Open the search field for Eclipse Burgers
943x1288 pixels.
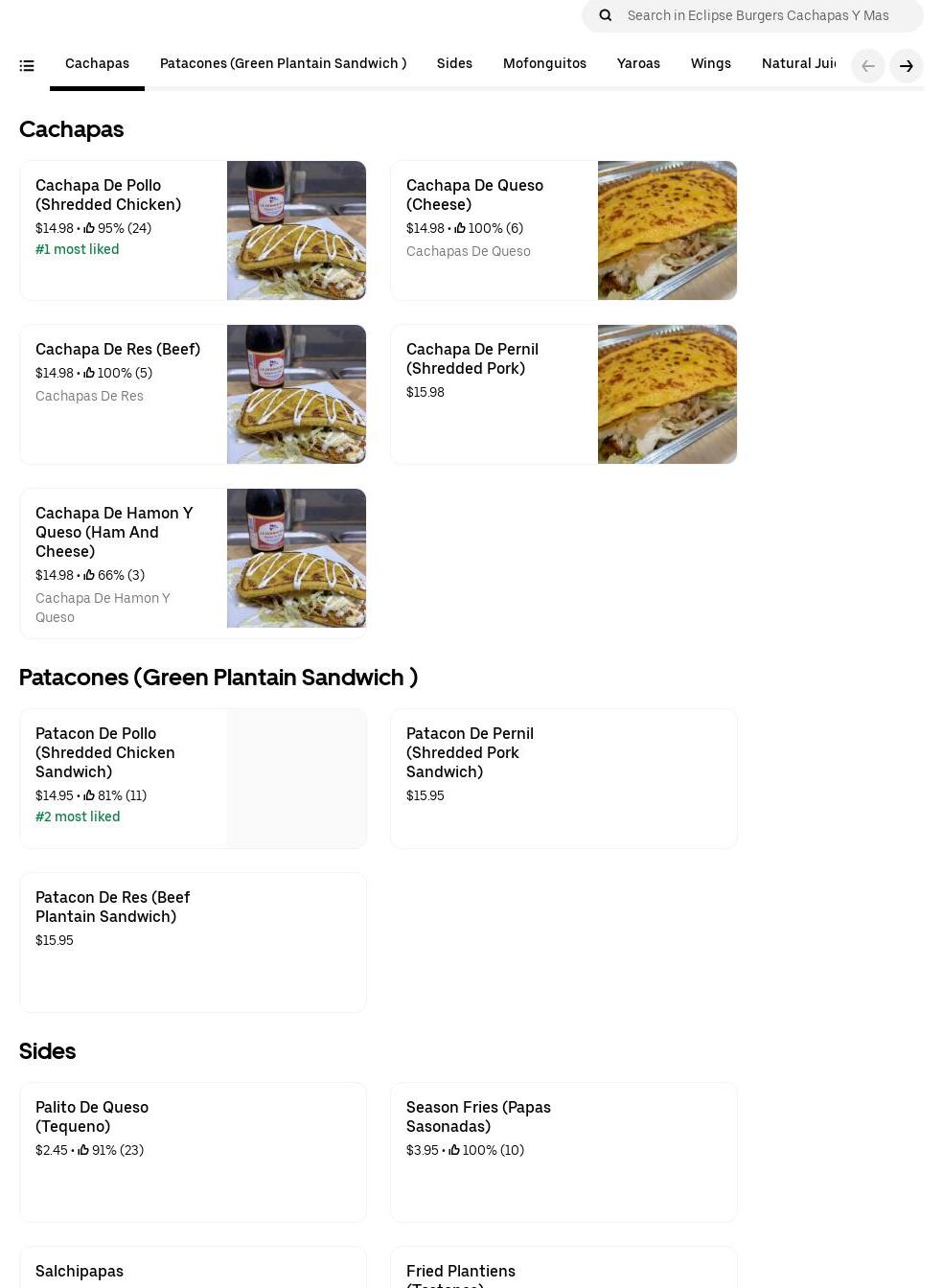pyautogui.click(x=757, y=15)
